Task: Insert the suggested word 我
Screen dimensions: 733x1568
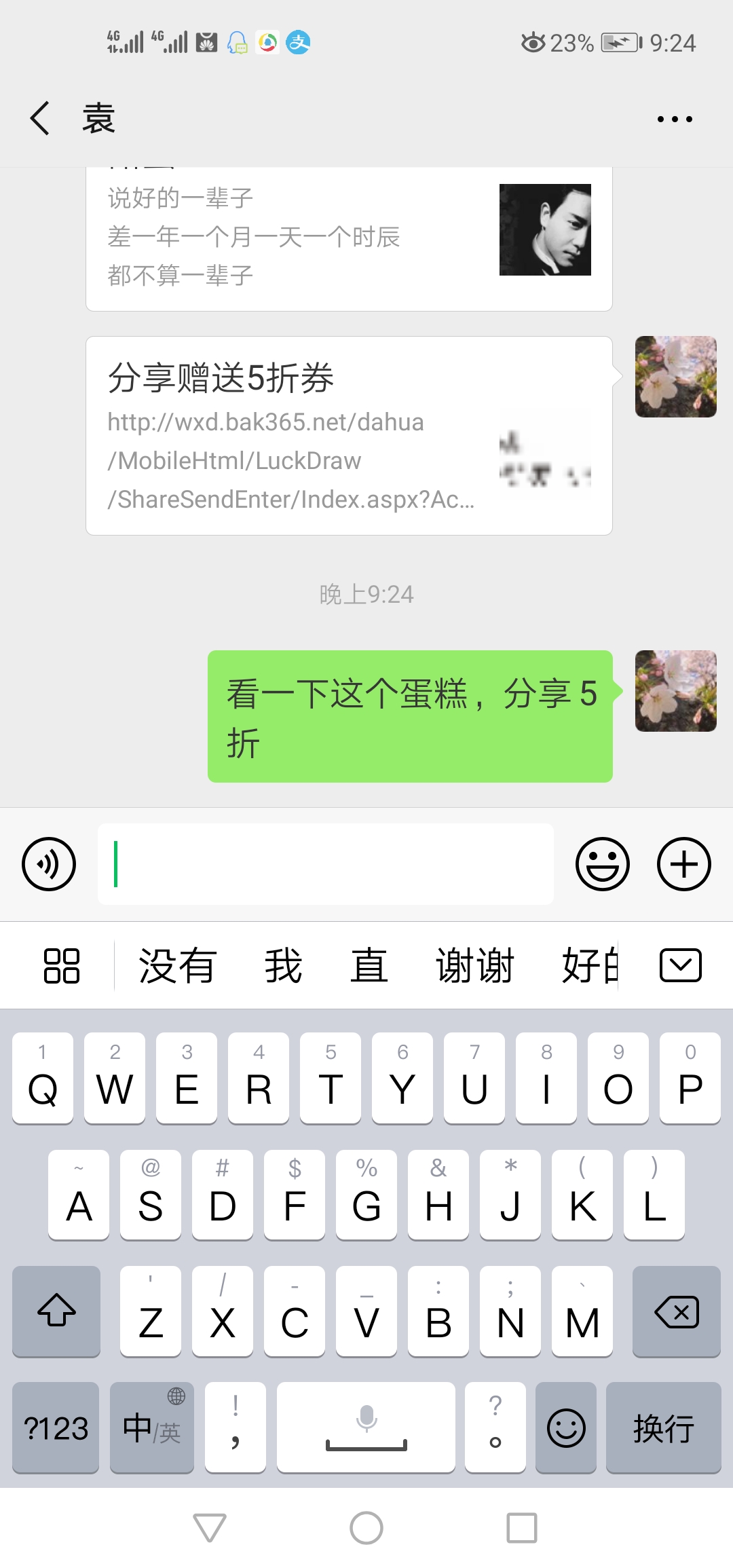Action: (x=283, y=965)
